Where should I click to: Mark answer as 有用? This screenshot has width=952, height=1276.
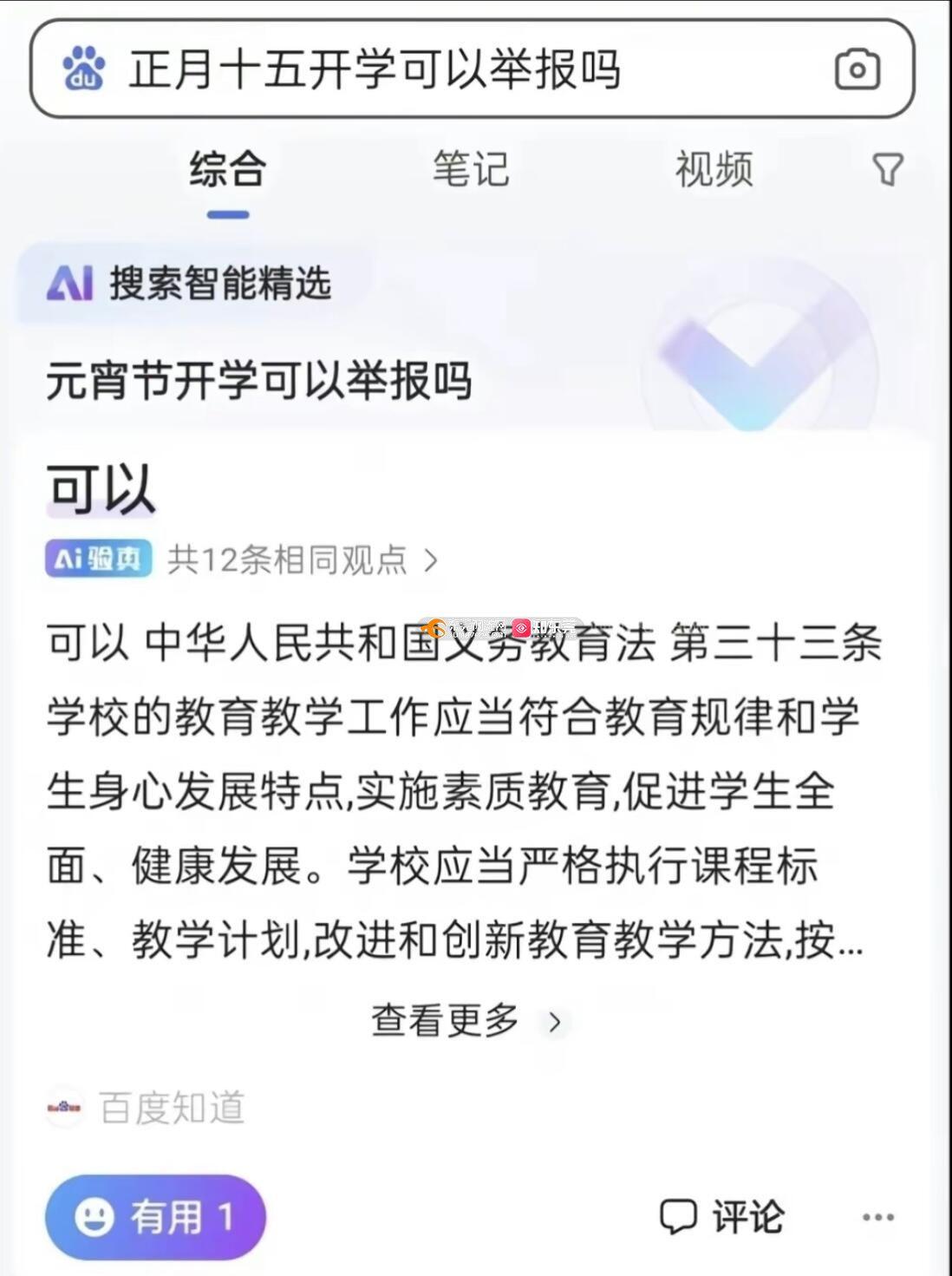point(155,1217)
